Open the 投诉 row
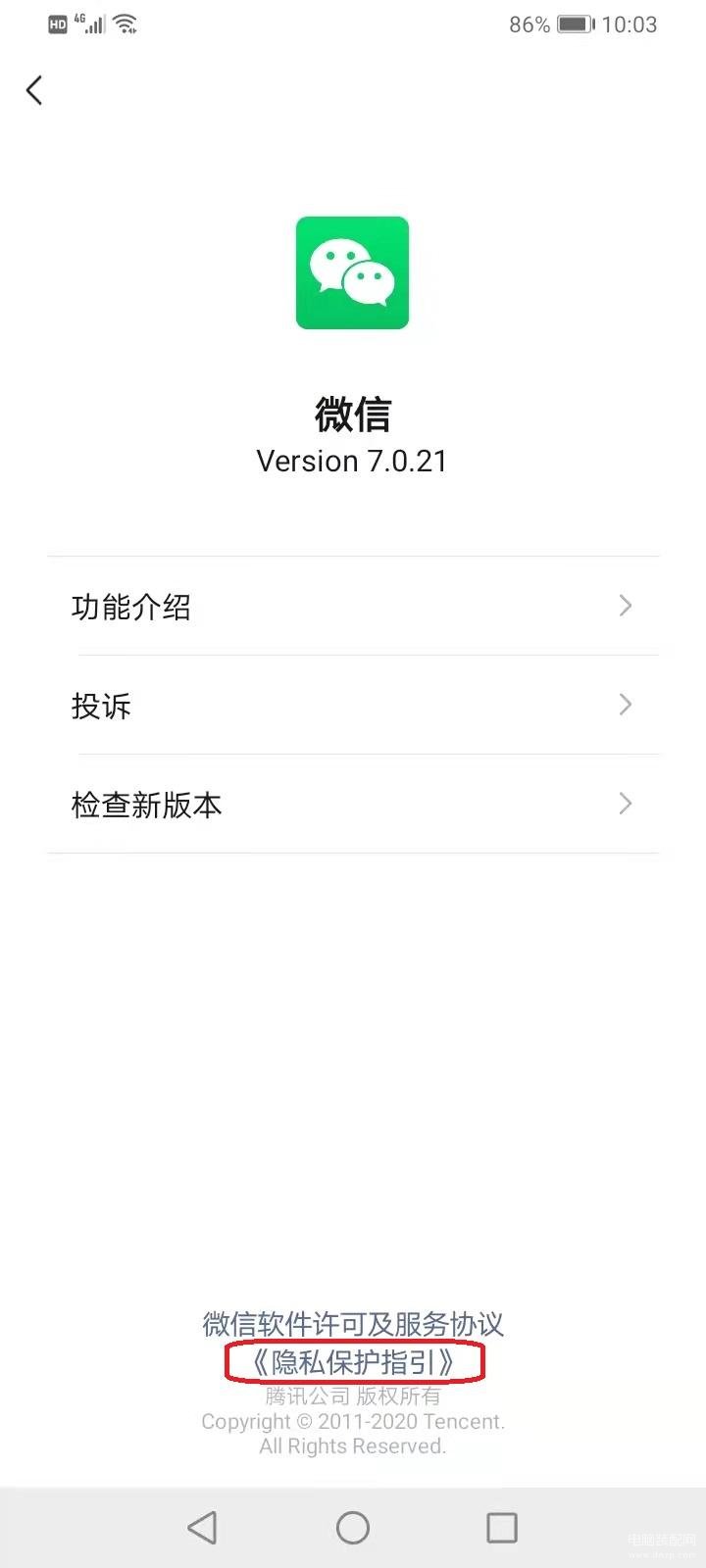The width and height of the screenshot is (706, 1568). [353, 705]
